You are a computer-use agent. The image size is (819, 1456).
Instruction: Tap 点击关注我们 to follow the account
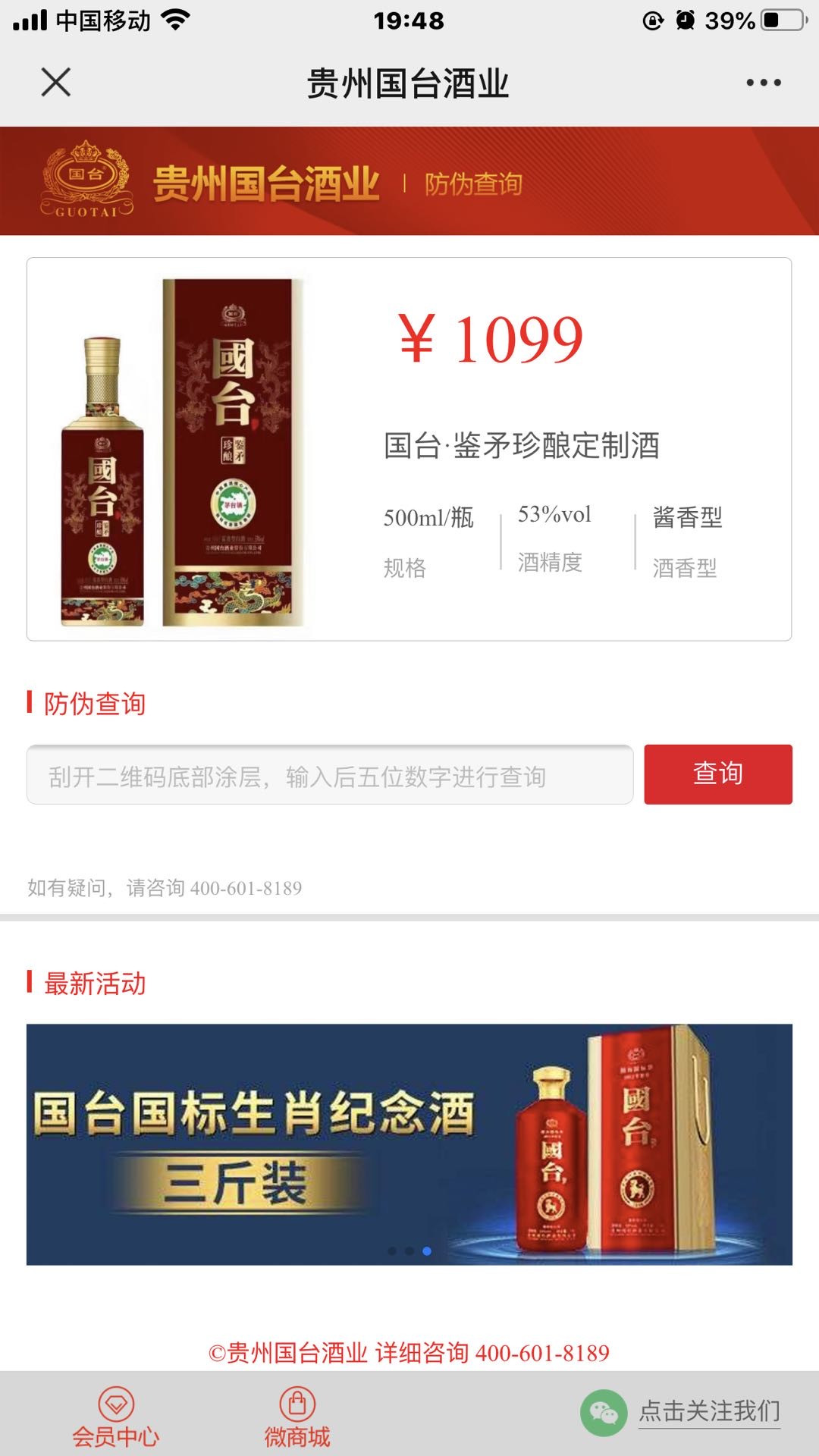pyautogui.click(x=708, y=1412)
